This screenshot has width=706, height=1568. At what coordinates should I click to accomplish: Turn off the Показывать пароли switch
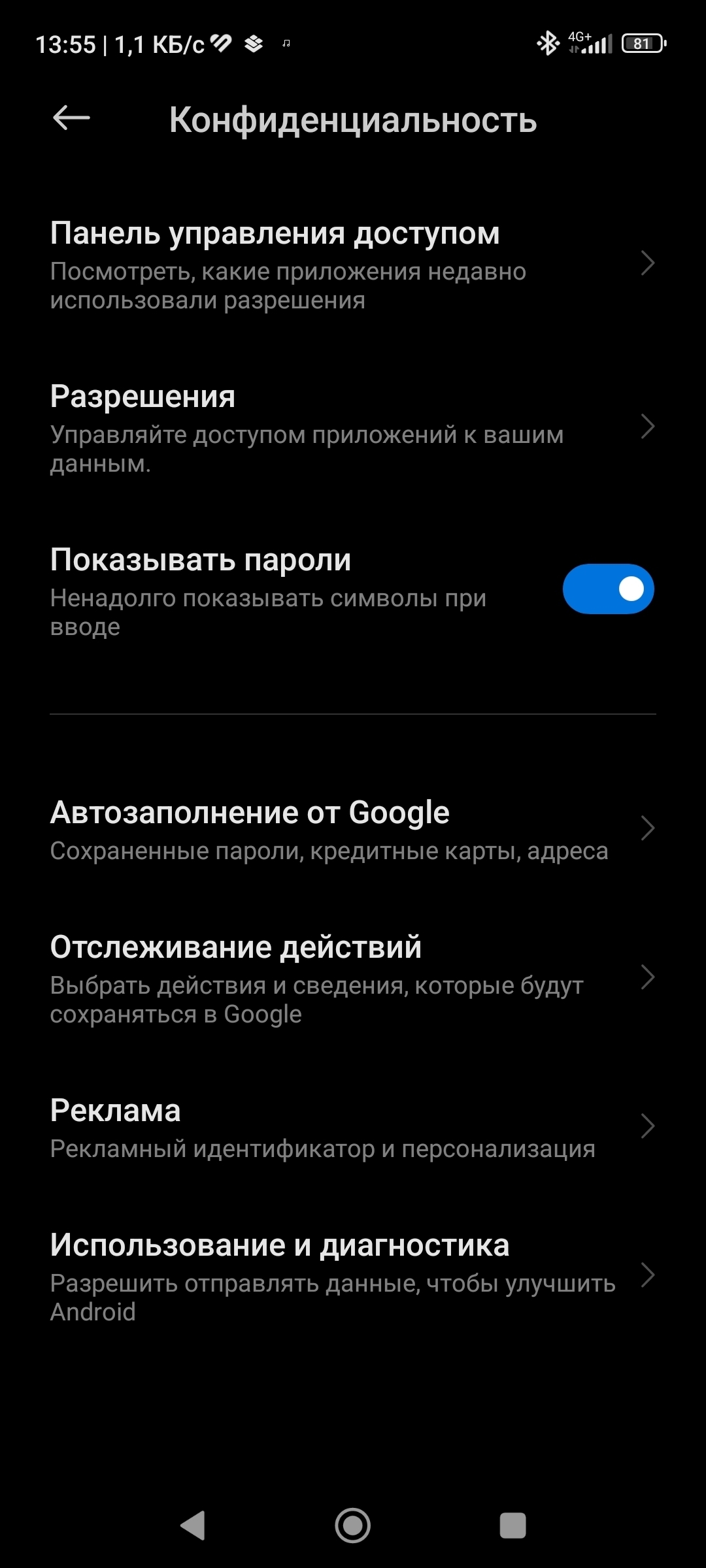coord(608,589)
